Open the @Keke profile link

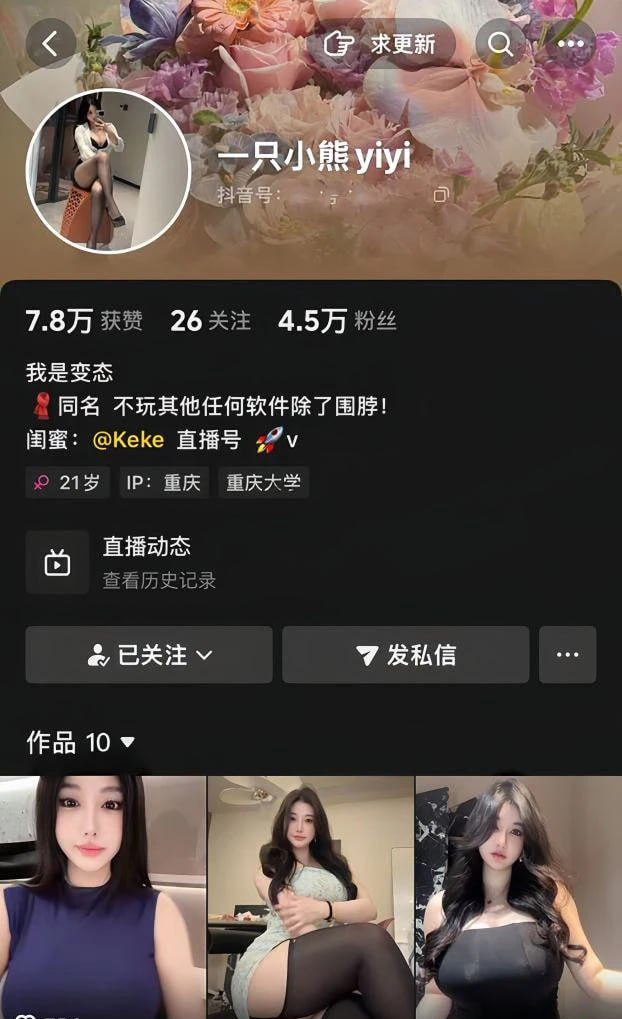coord(128,440)
